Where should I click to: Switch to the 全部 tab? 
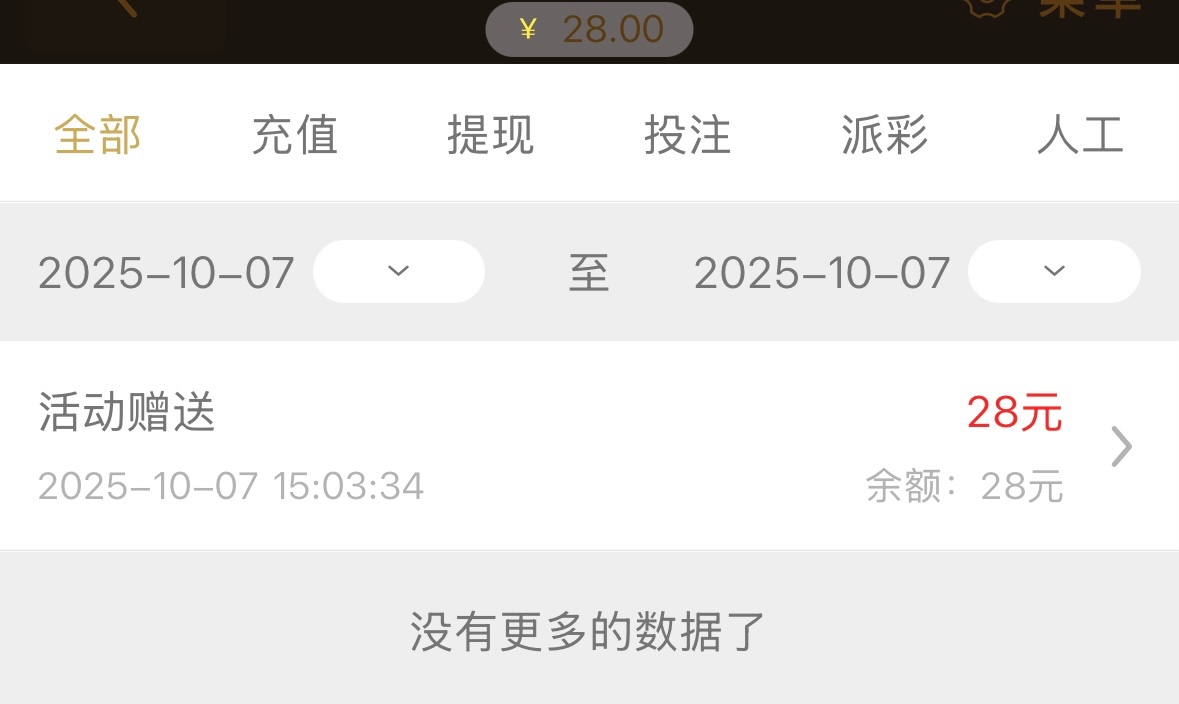97,135
